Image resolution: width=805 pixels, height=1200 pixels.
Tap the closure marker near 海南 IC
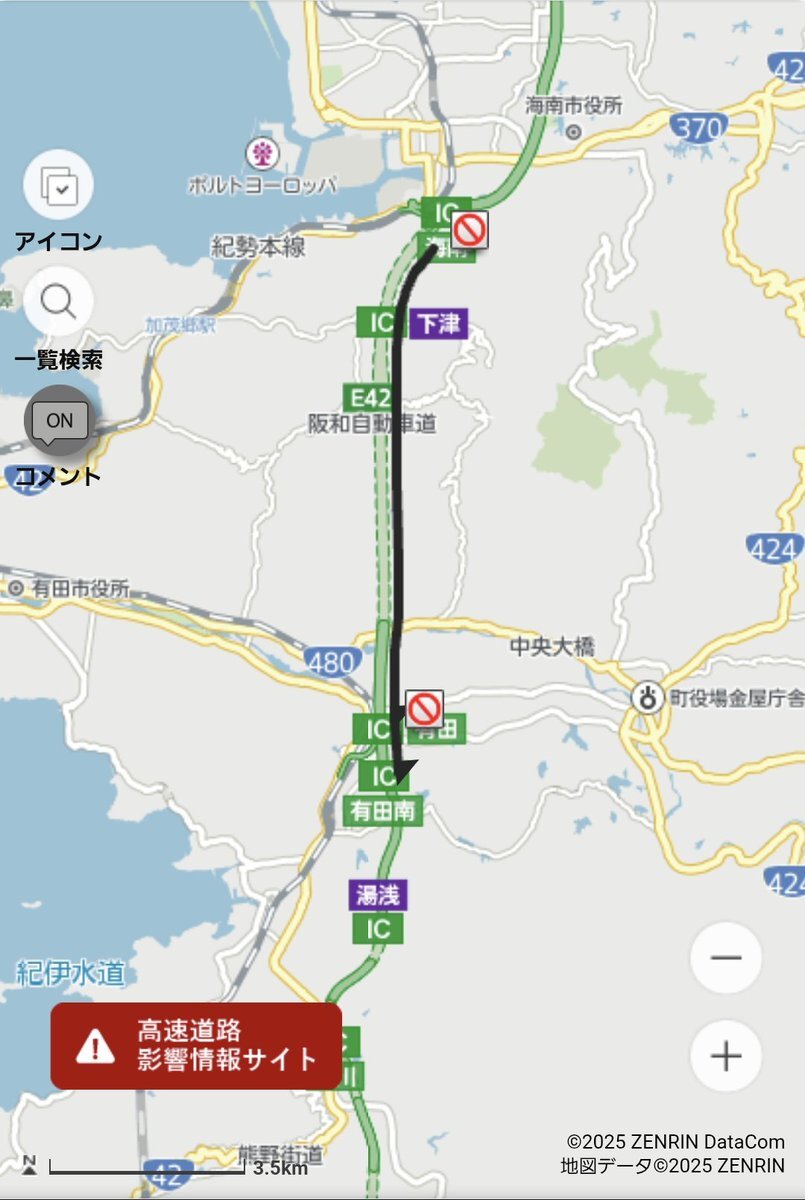pyautogui.click(x=469, y=231)
